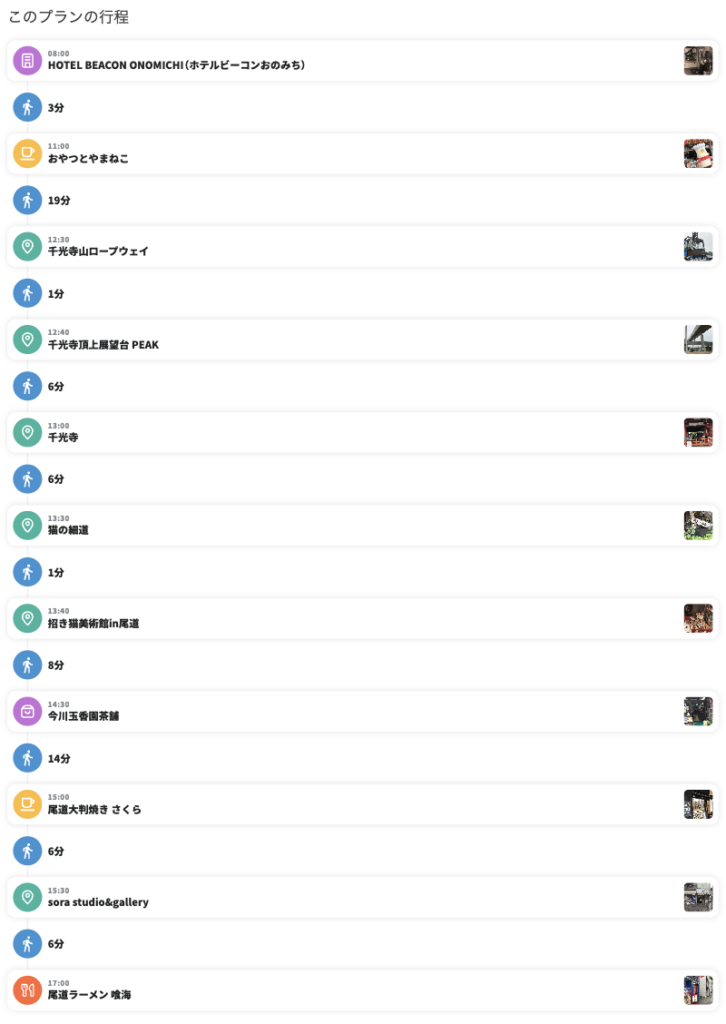Open the おやつとやまねこ stop
The height and width of the screenshot is (1024, 726).
[360, 154]
